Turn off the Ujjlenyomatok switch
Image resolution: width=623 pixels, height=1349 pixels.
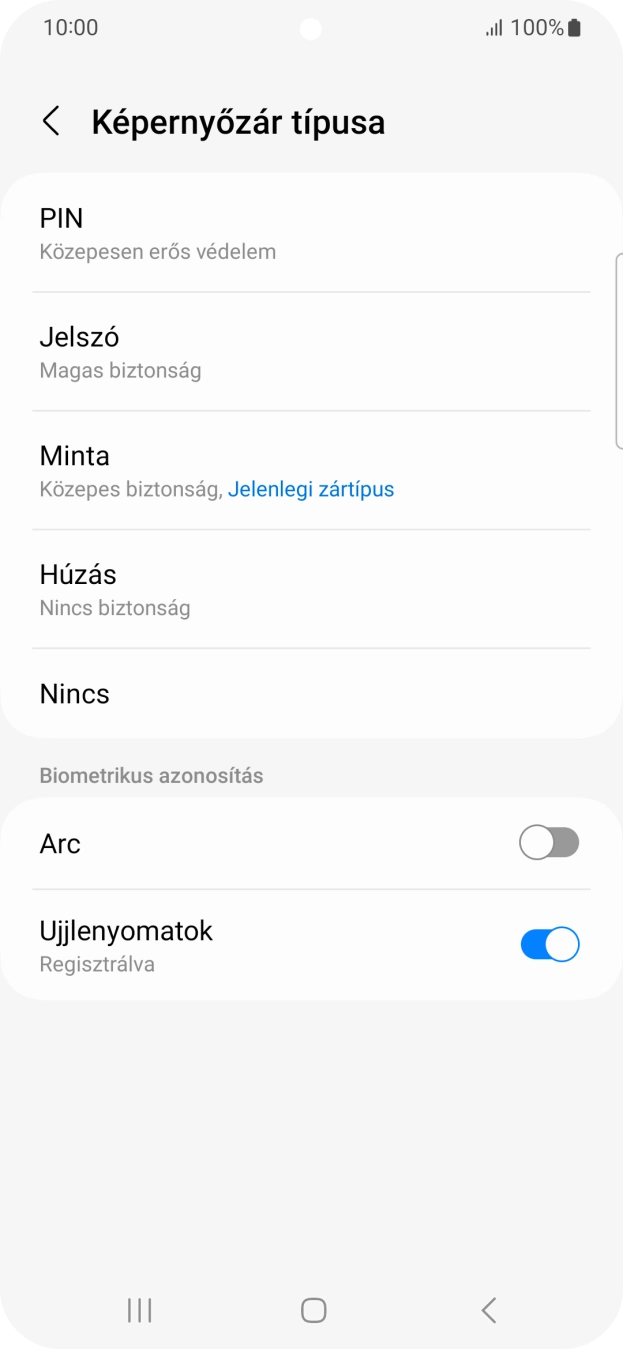(549, 945)
